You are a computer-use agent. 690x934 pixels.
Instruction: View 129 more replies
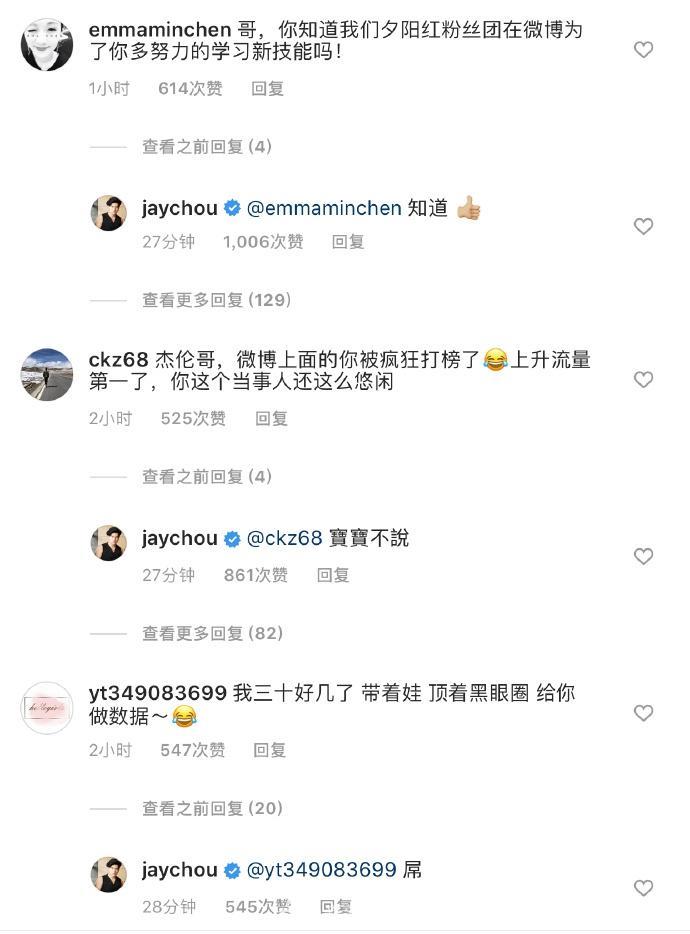pos(215,300)
